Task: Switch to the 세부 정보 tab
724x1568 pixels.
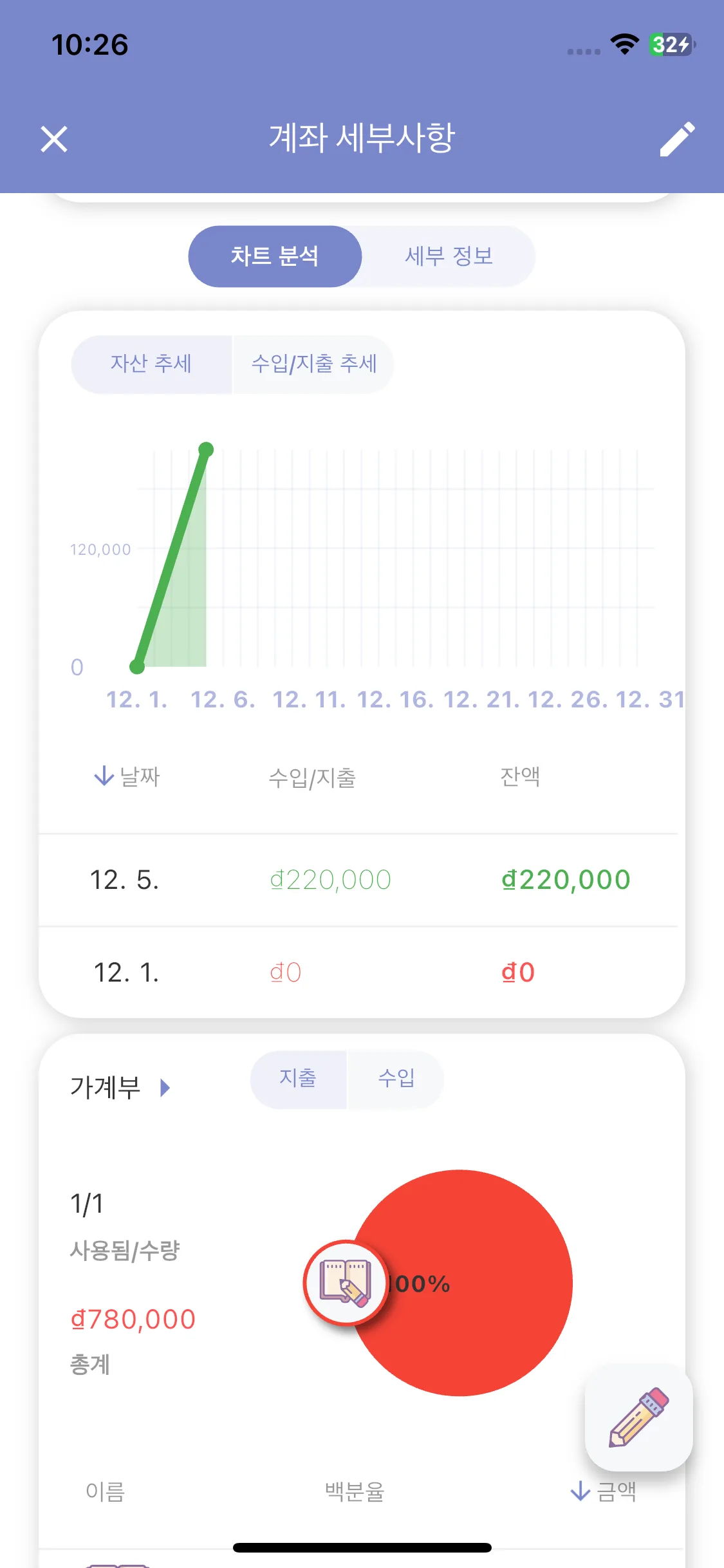Action: [x=449, y=256]
